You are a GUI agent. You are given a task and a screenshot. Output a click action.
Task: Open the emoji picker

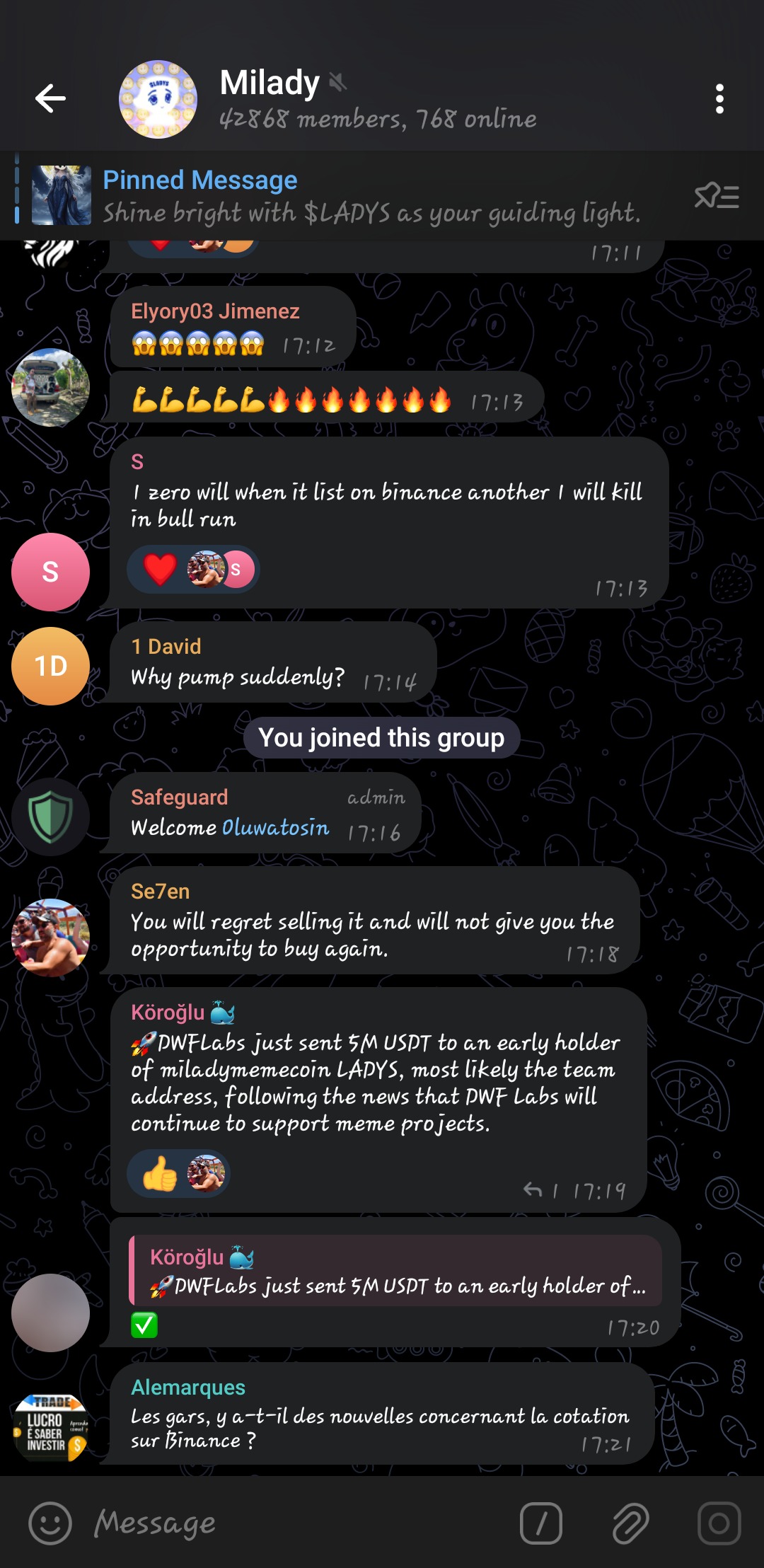50,1523
